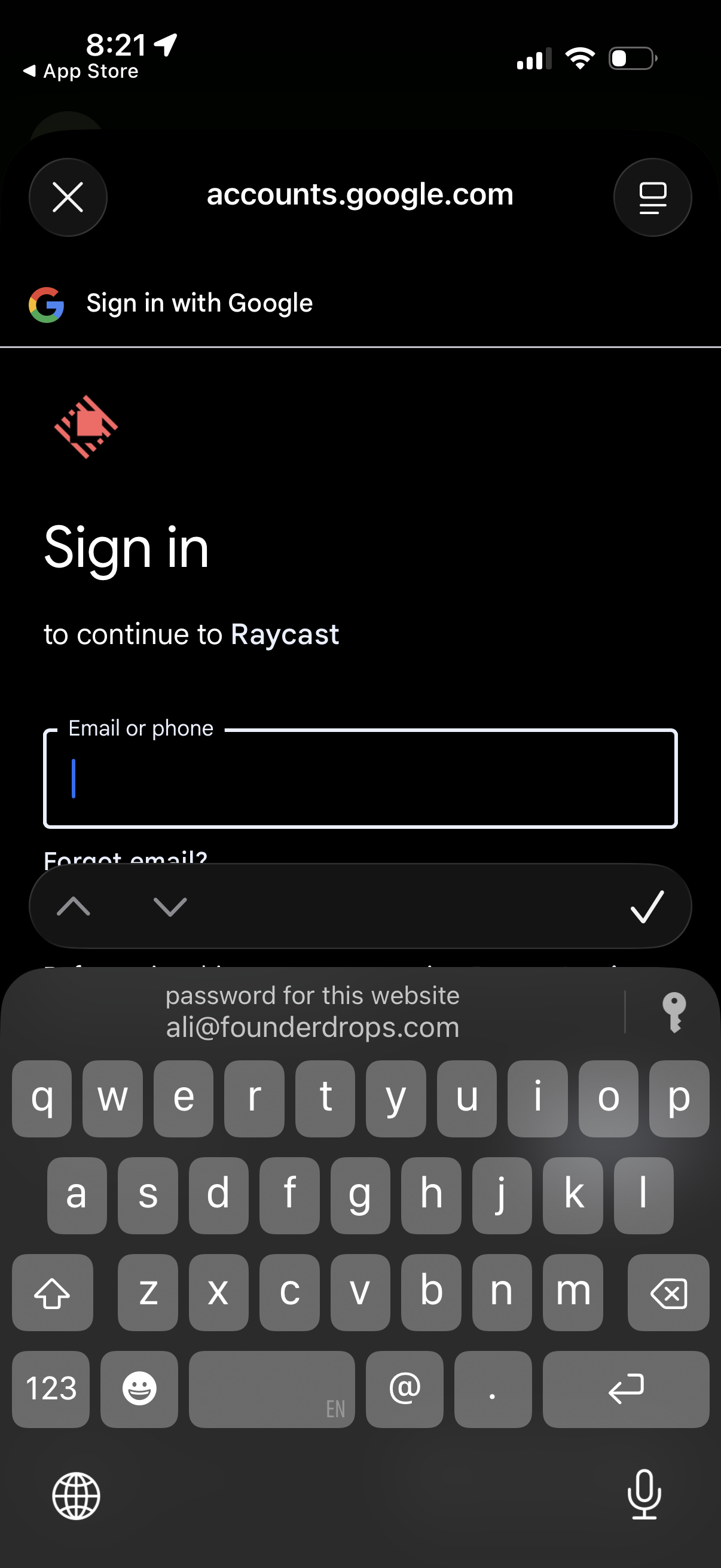Jump to next form field arrow

[170, 907]
